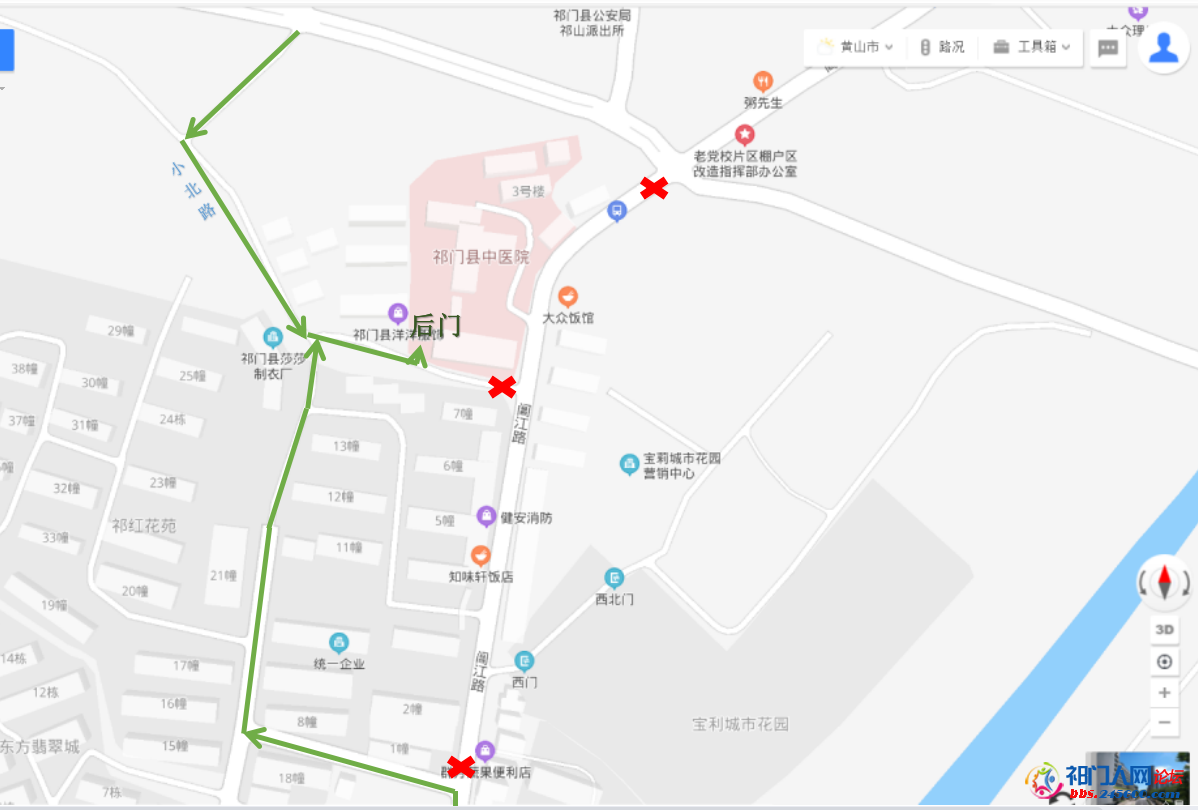This screenshot has width=1198, height=810.
Task: Toggle the 路况 traffic layer
Action: pyautogui.click(x=942, y=47)
